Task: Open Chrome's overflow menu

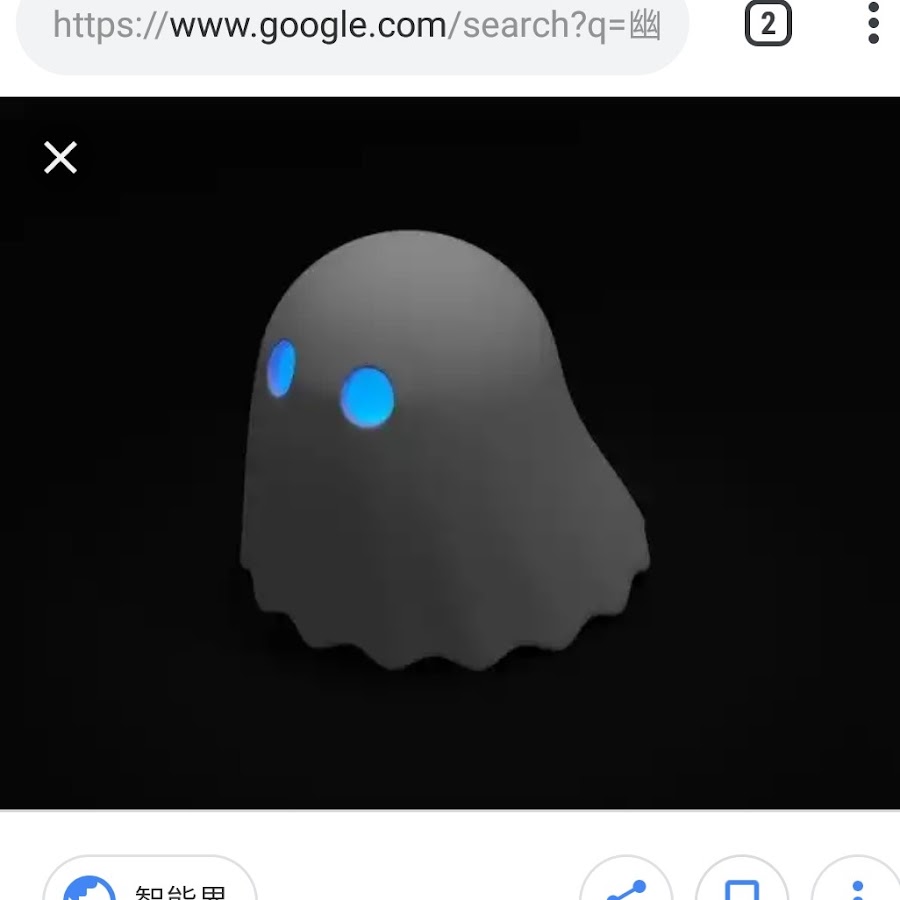Action: pyautogui.click(x=873, y=24)
